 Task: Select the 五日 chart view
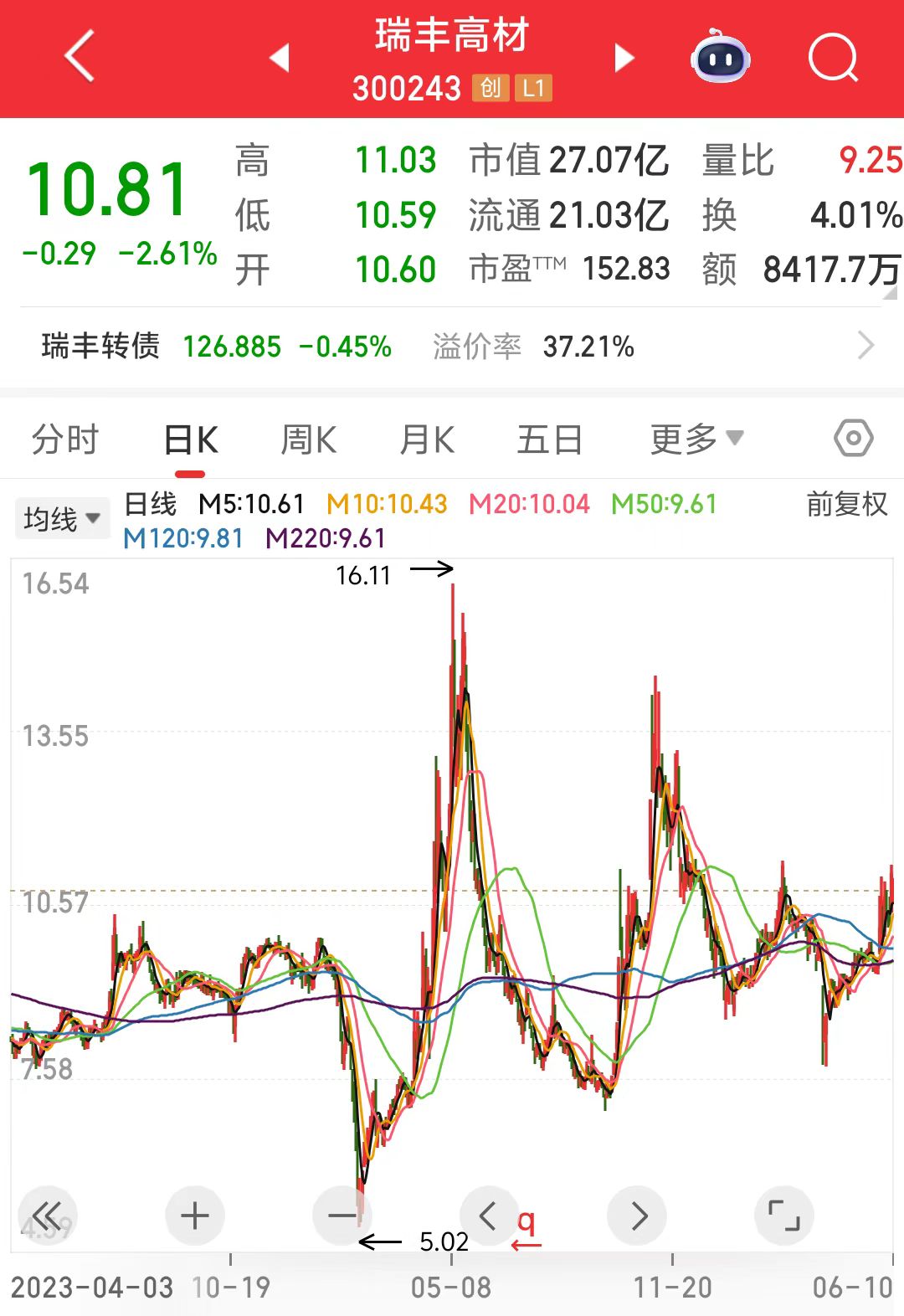pyautogui.click(x=549, y=438)
